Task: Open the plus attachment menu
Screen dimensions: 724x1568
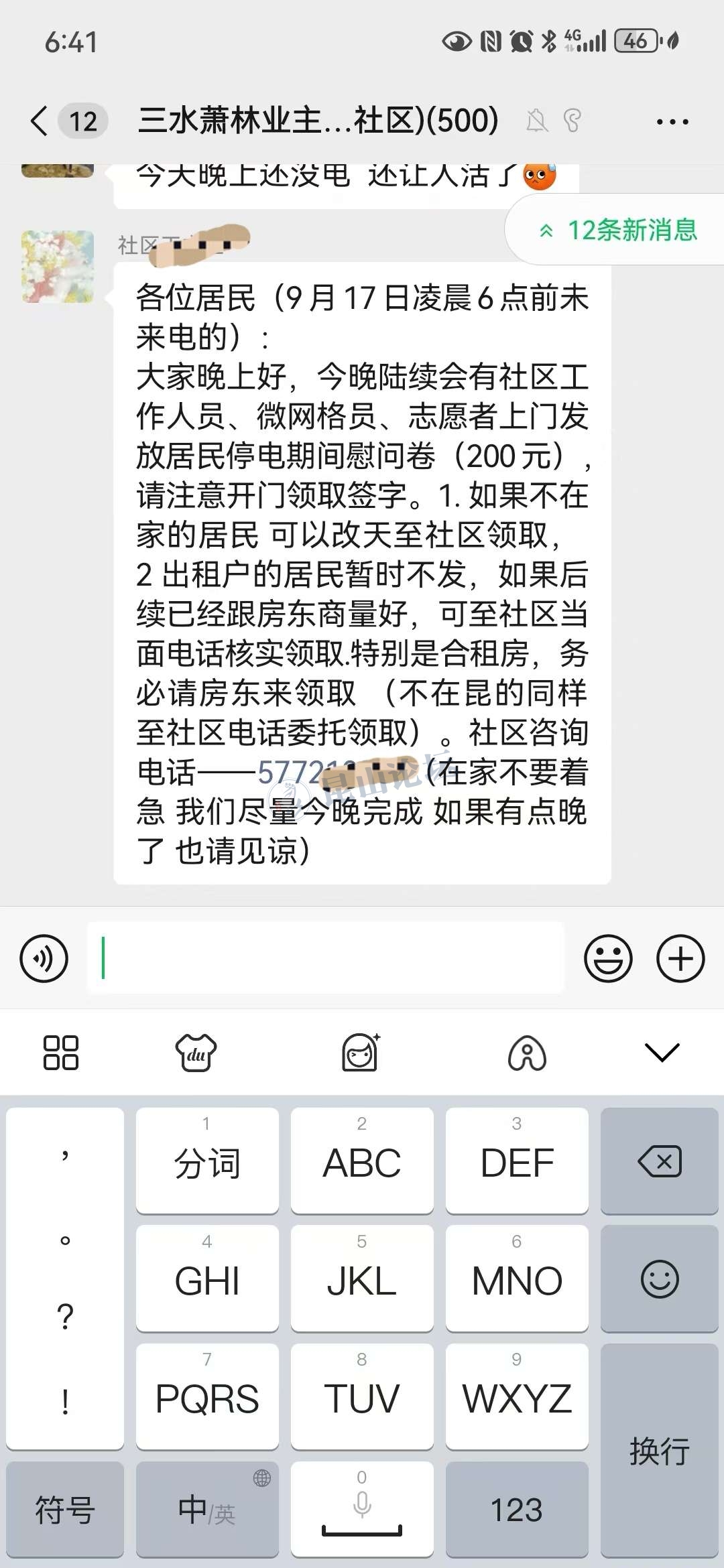Action: point(680,958)
